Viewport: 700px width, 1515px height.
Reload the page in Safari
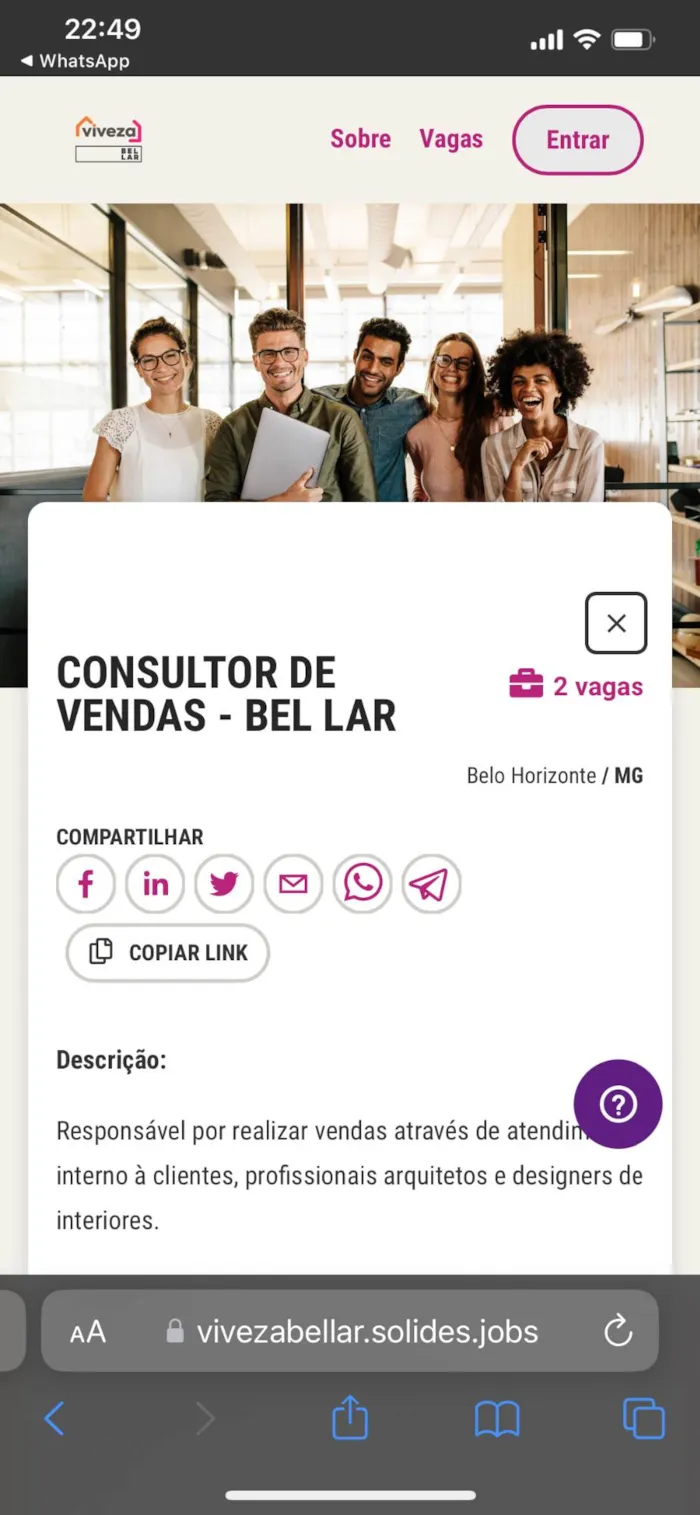(x=618, y=1331)
